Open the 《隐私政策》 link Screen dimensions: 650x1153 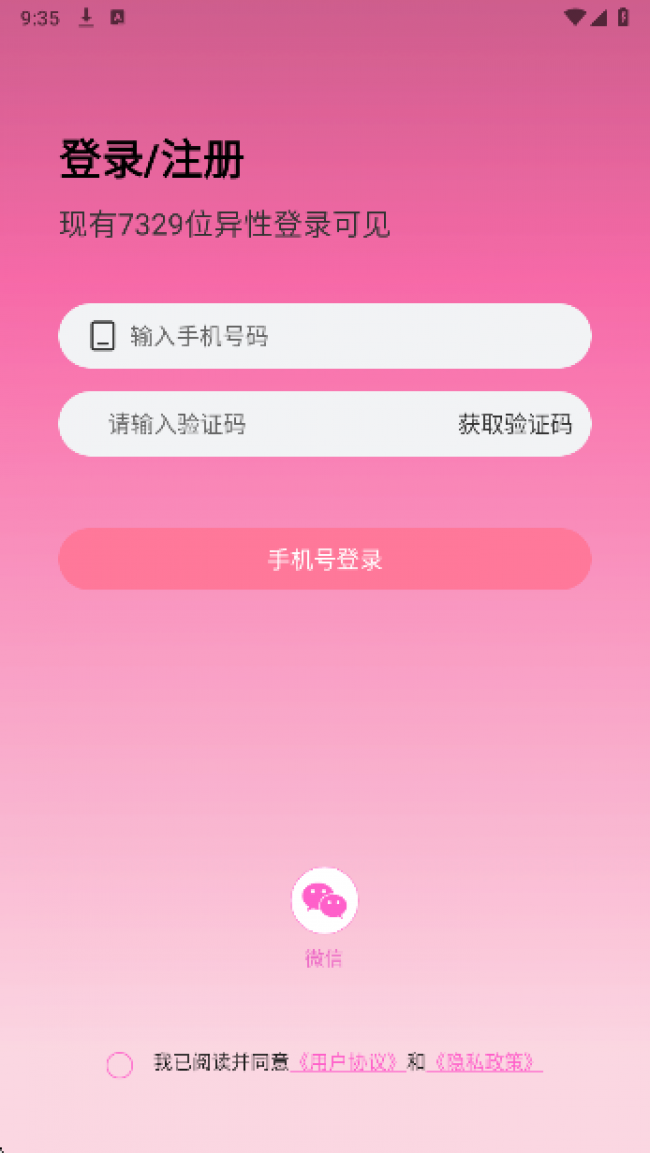(485, 1062)
